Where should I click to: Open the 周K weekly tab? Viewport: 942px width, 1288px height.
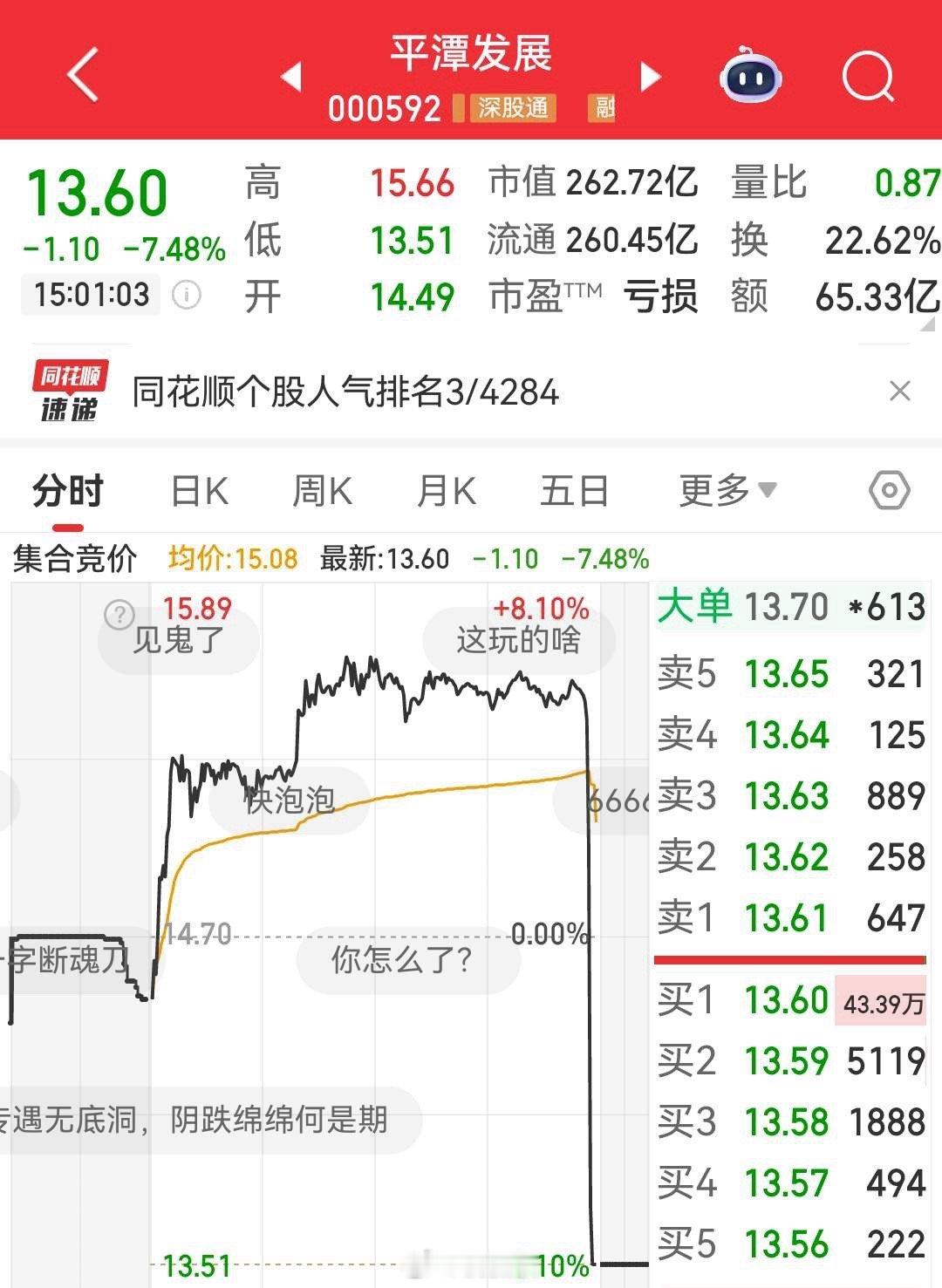pos(324,490)
